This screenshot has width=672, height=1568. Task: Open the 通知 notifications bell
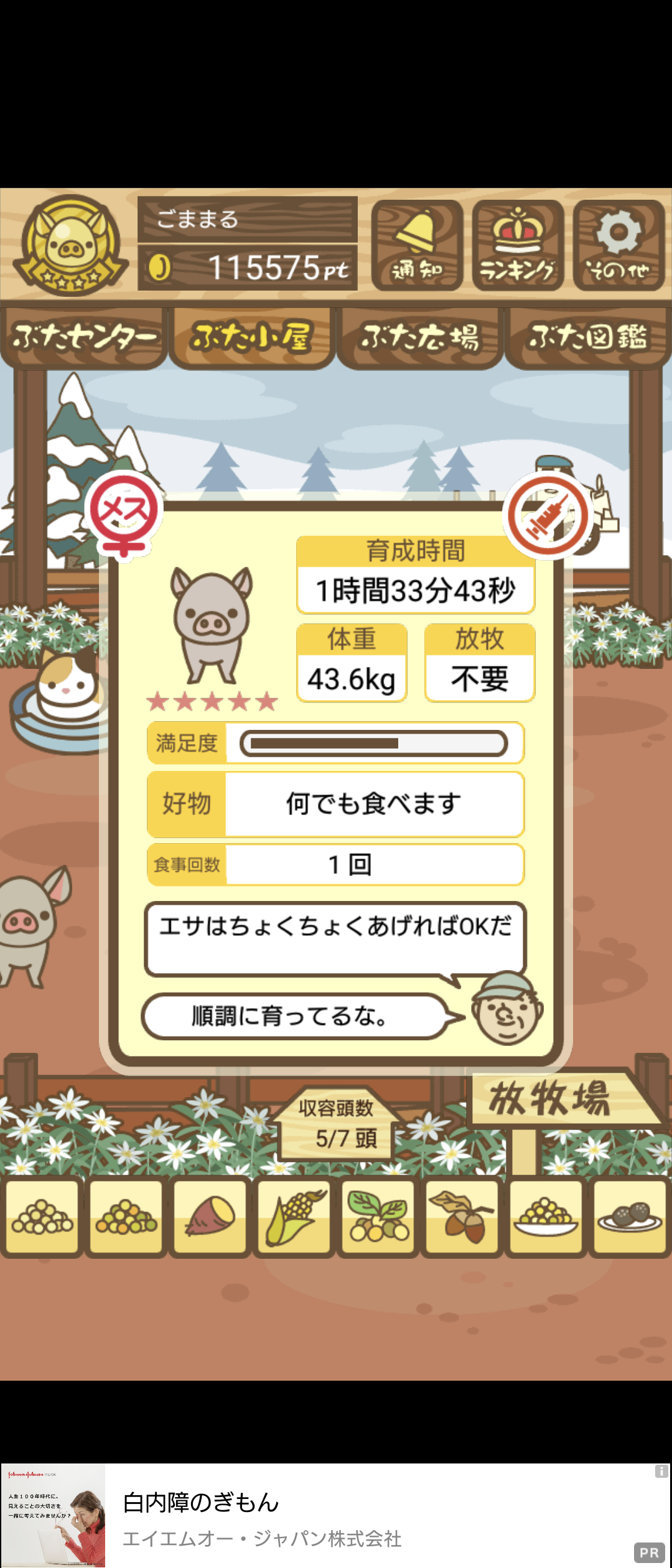(417, 245)
